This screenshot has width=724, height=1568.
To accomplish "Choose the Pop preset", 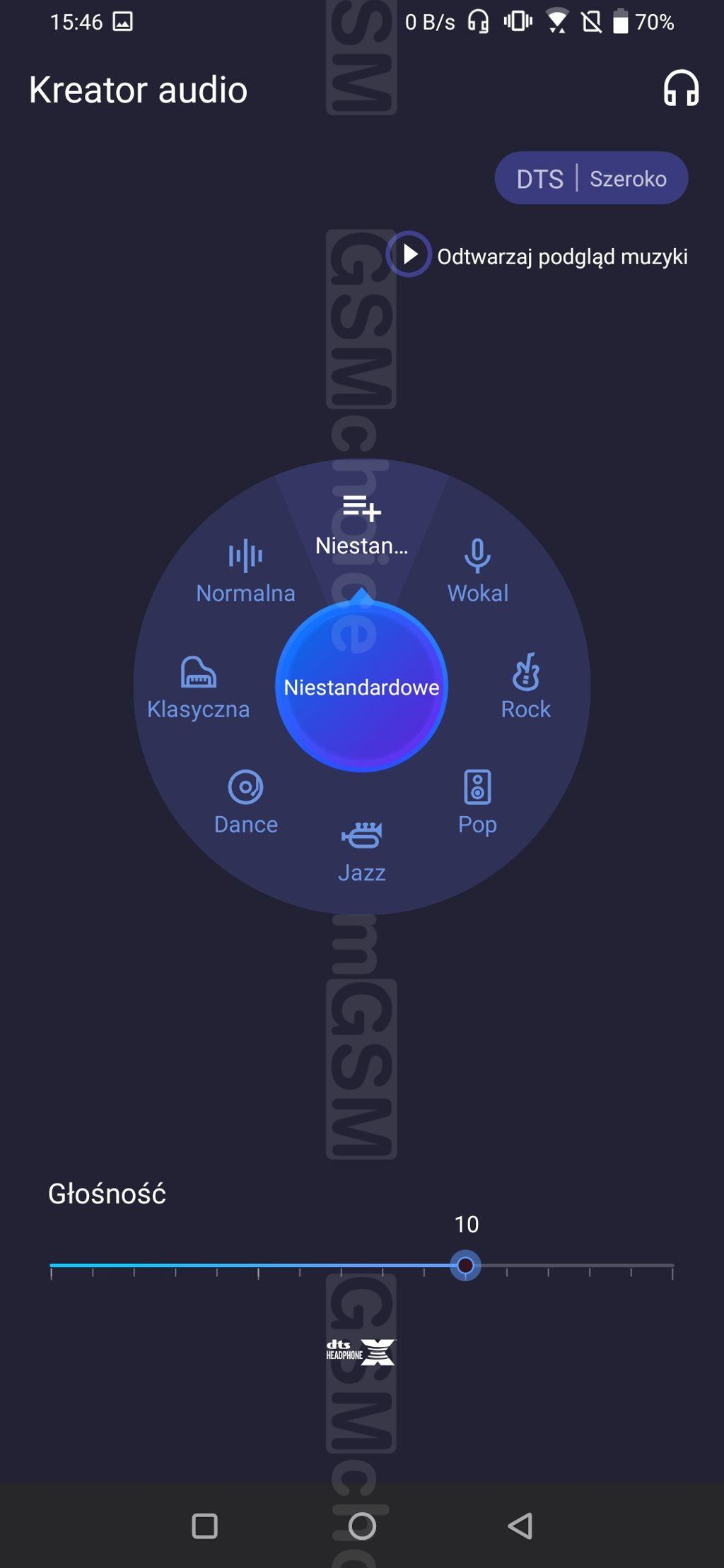I will (x=478, y=803).
